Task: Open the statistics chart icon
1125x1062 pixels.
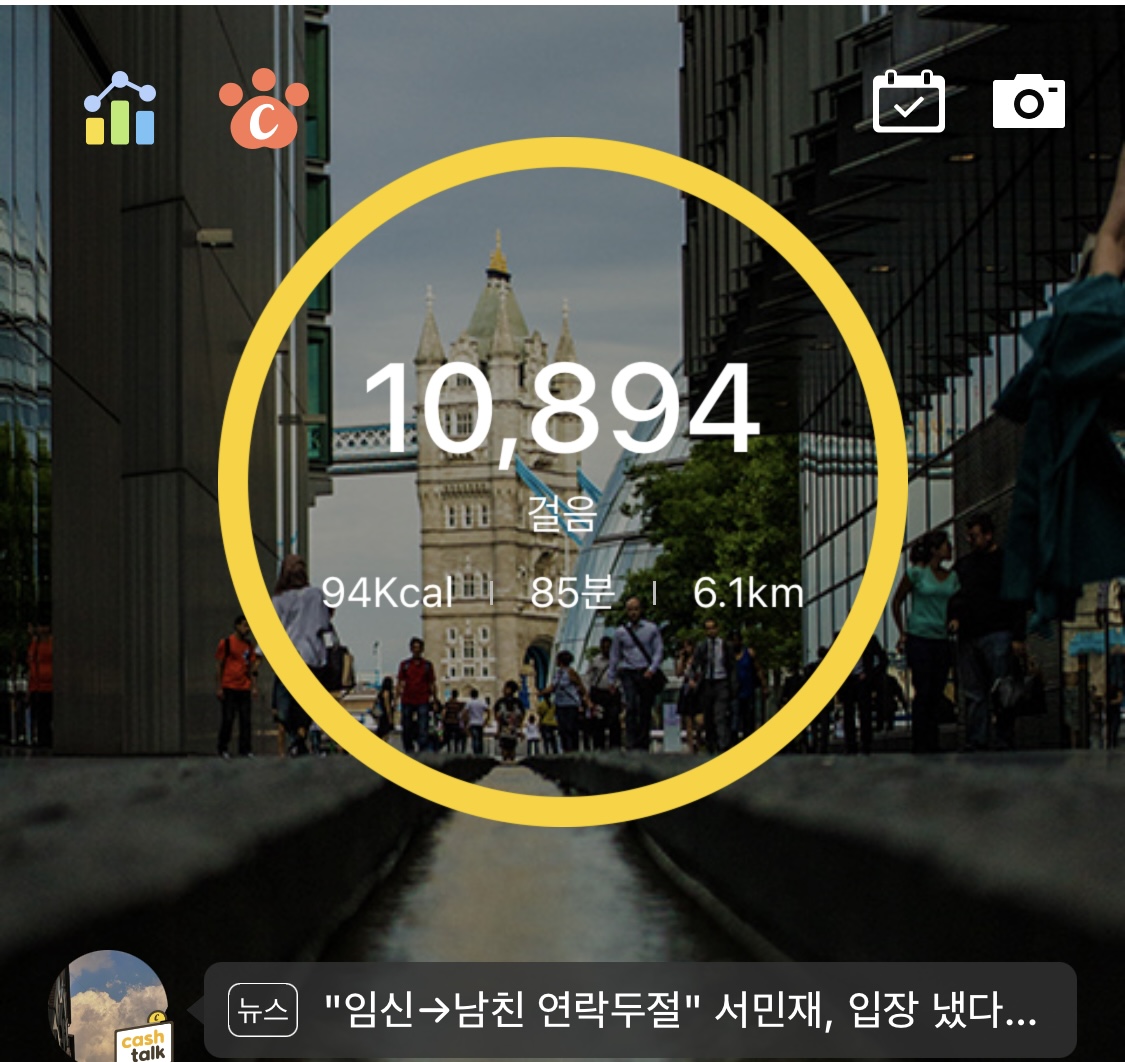Action: click(120, 109)
